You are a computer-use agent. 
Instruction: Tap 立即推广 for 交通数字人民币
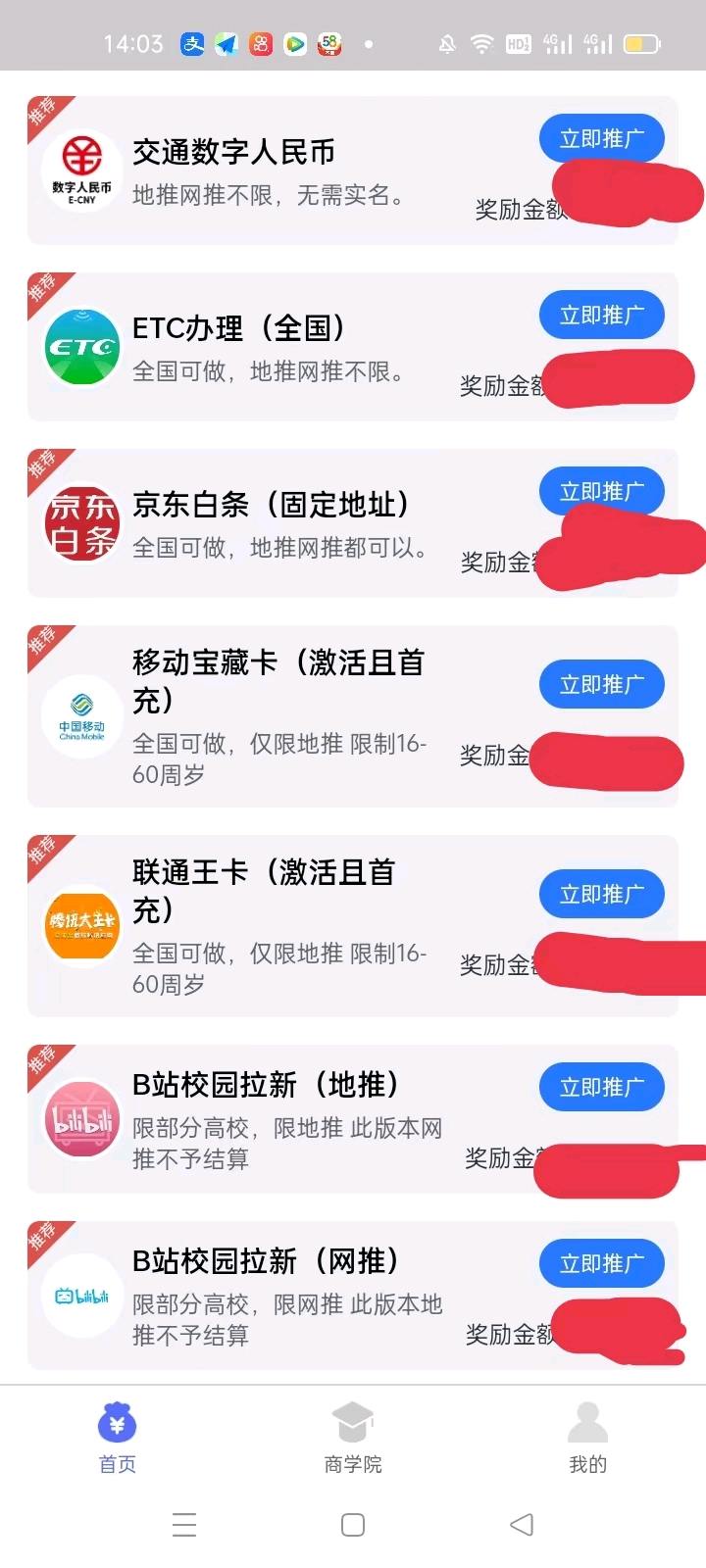pos(601,139)
